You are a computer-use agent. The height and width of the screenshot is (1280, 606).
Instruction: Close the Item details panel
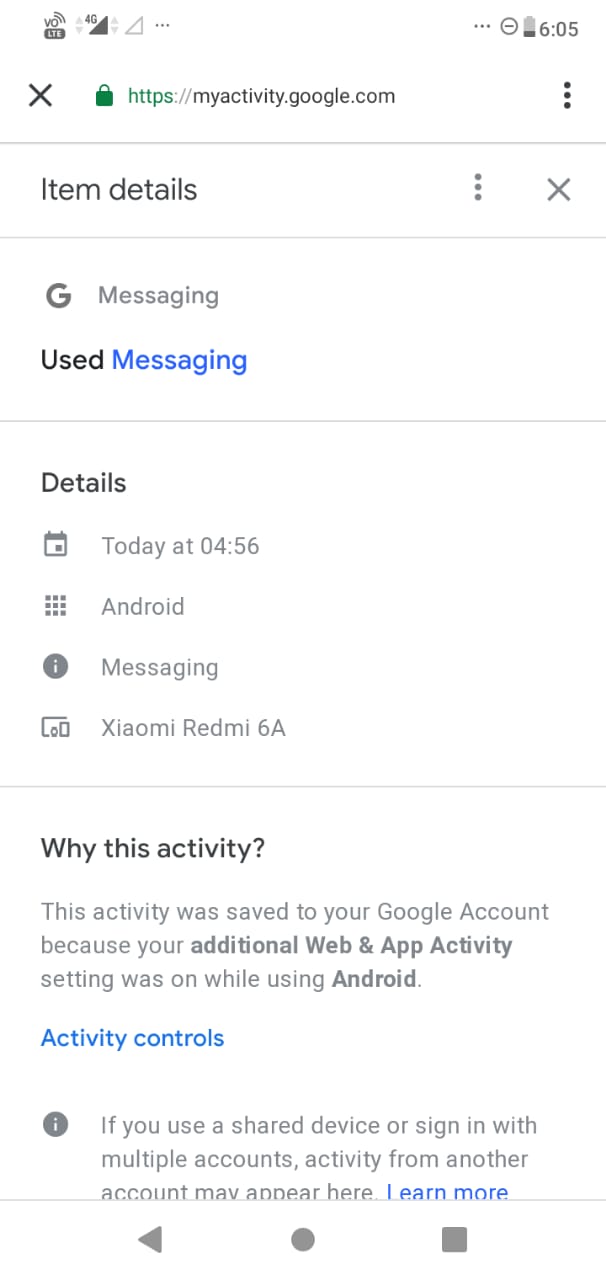(558, 189)
